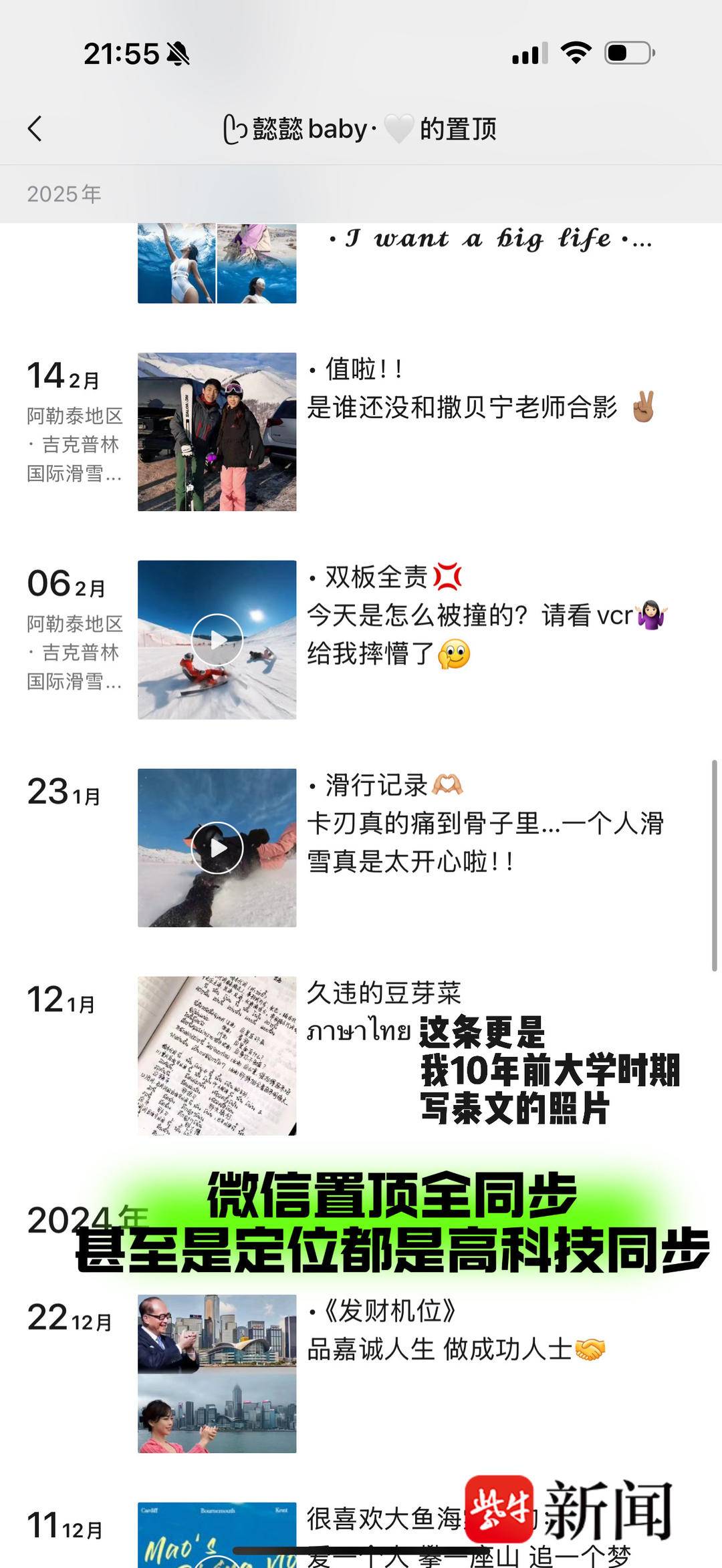Viewport: 722px width, 1568px height.
Task: Go back using the top-left arrow
Action: click(x=35, y=128)
